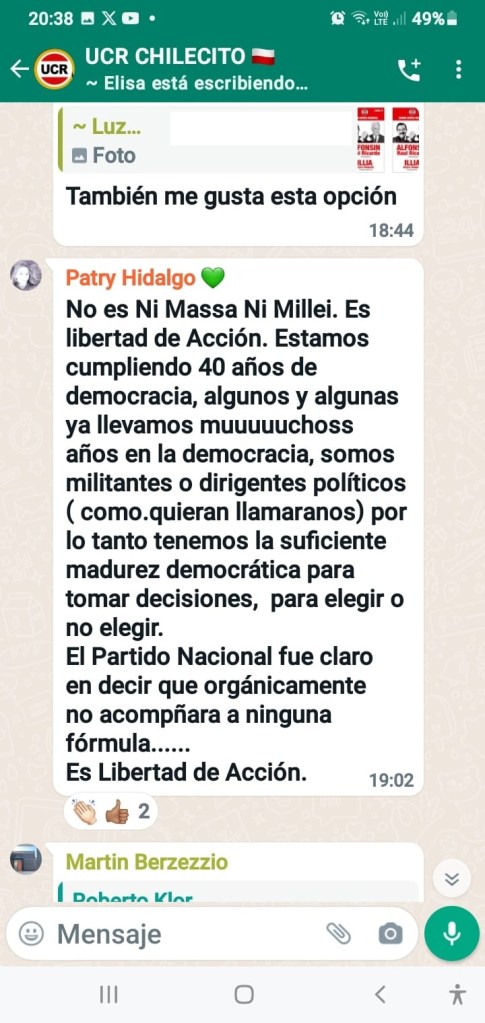
Task: View reactions on Patry Hidalgo's message
Action: pos(110,812)
